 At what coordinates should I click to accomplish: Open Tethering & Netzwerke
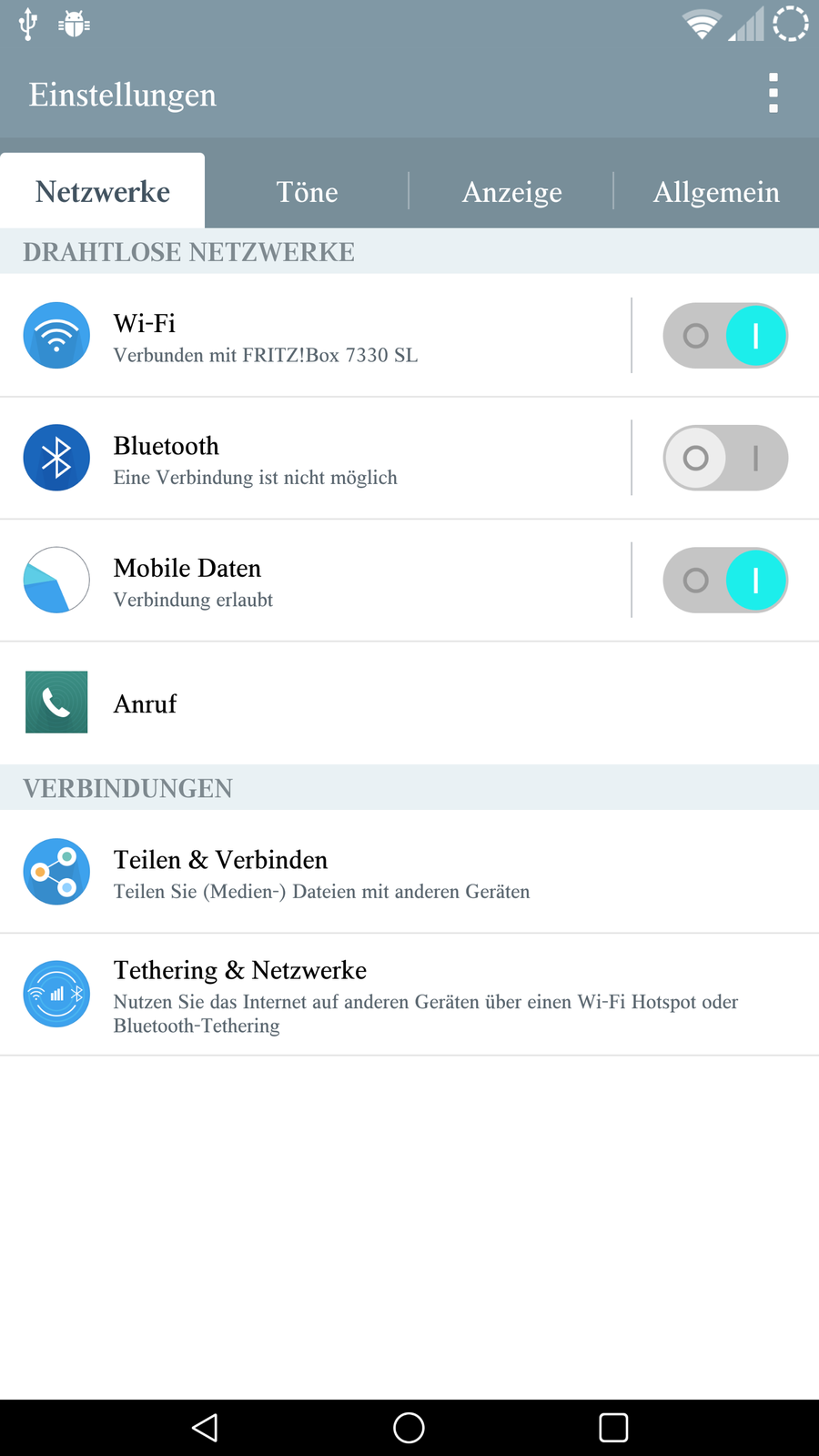click(364, 995)
